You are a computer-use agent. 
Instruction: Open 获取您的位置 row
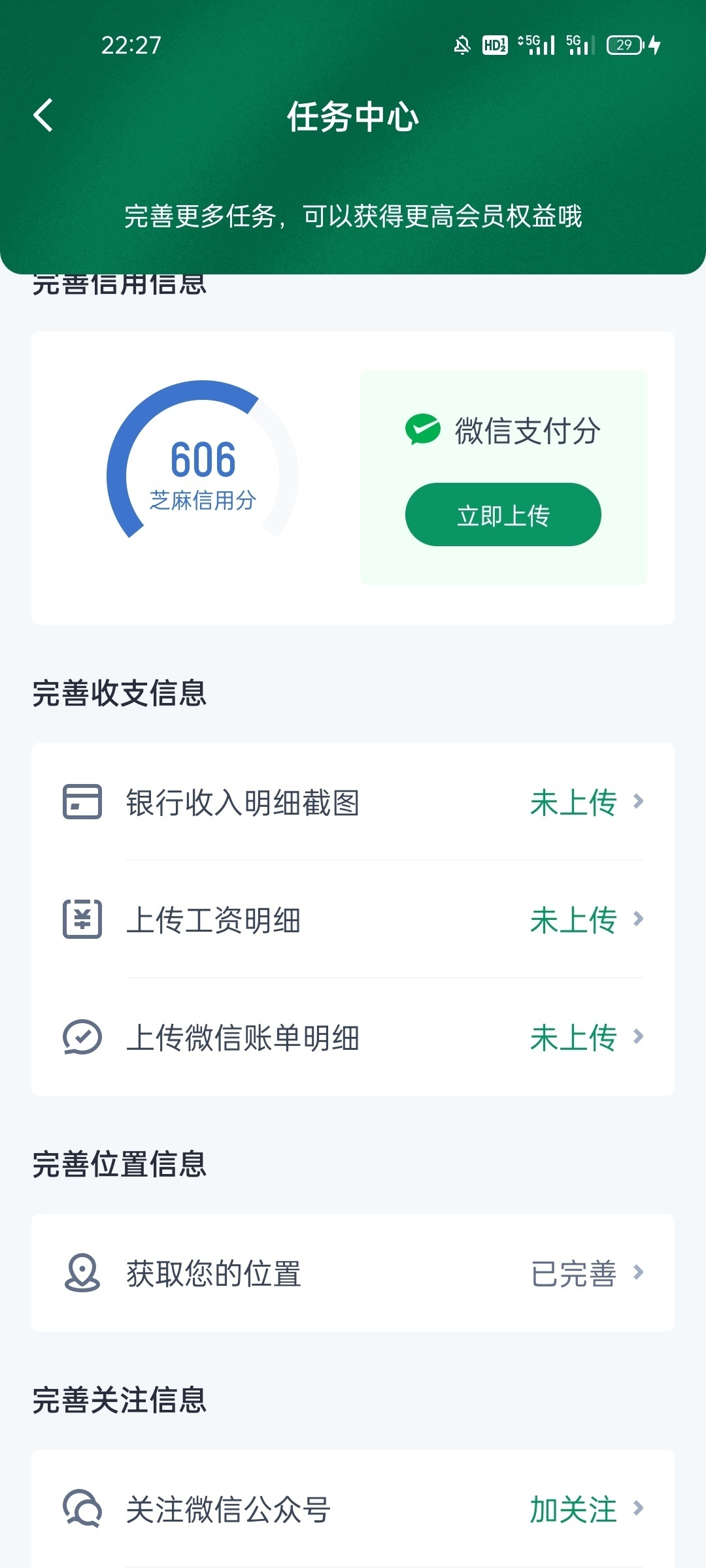click(x=353, y=1273)
